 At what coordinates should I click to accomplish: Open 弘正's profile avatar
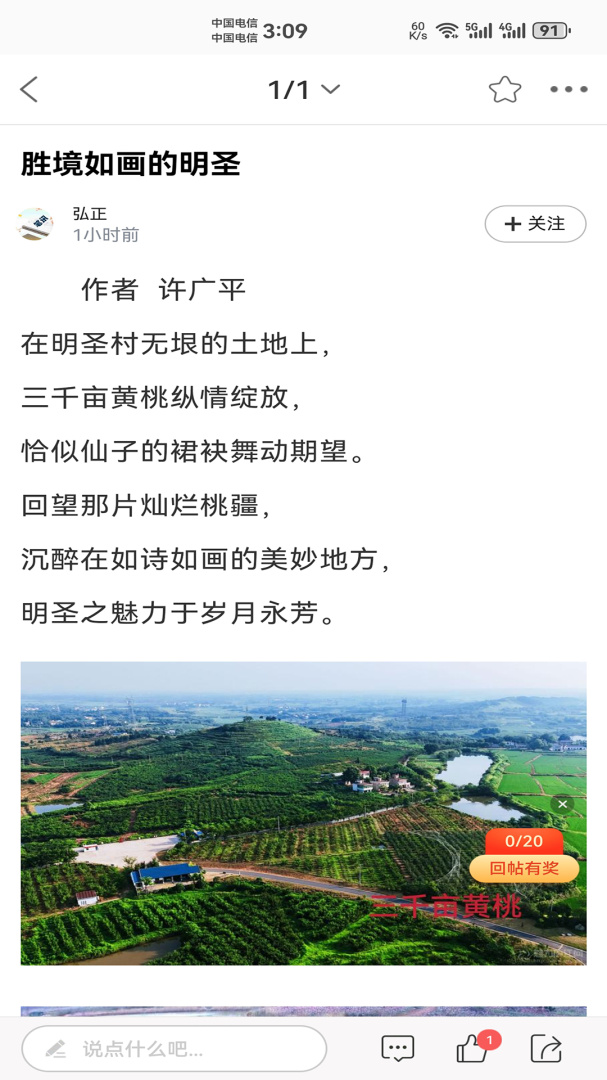tap(36, 224)
